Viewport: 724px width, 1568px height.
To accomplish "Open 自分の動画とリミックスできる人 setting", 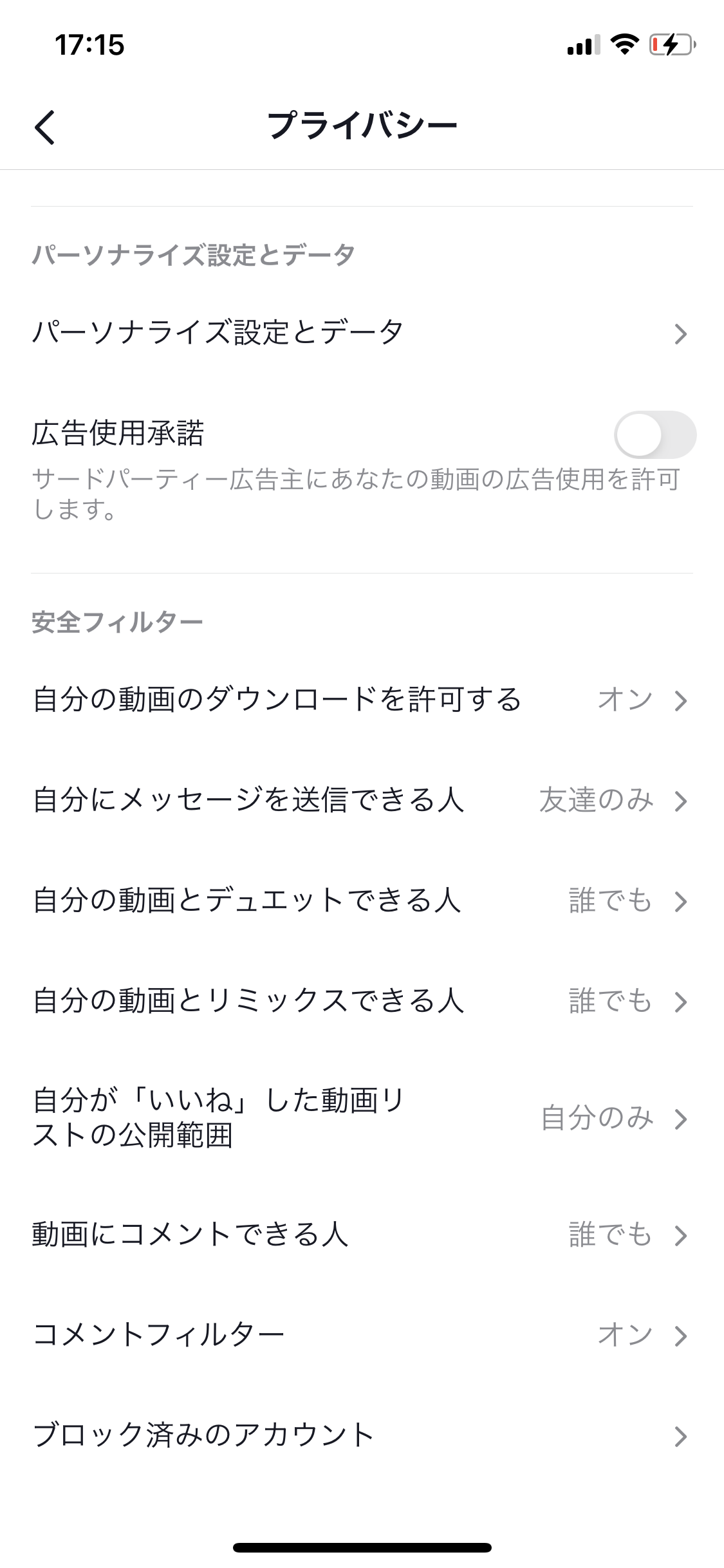I will [x=362, y=1001].
